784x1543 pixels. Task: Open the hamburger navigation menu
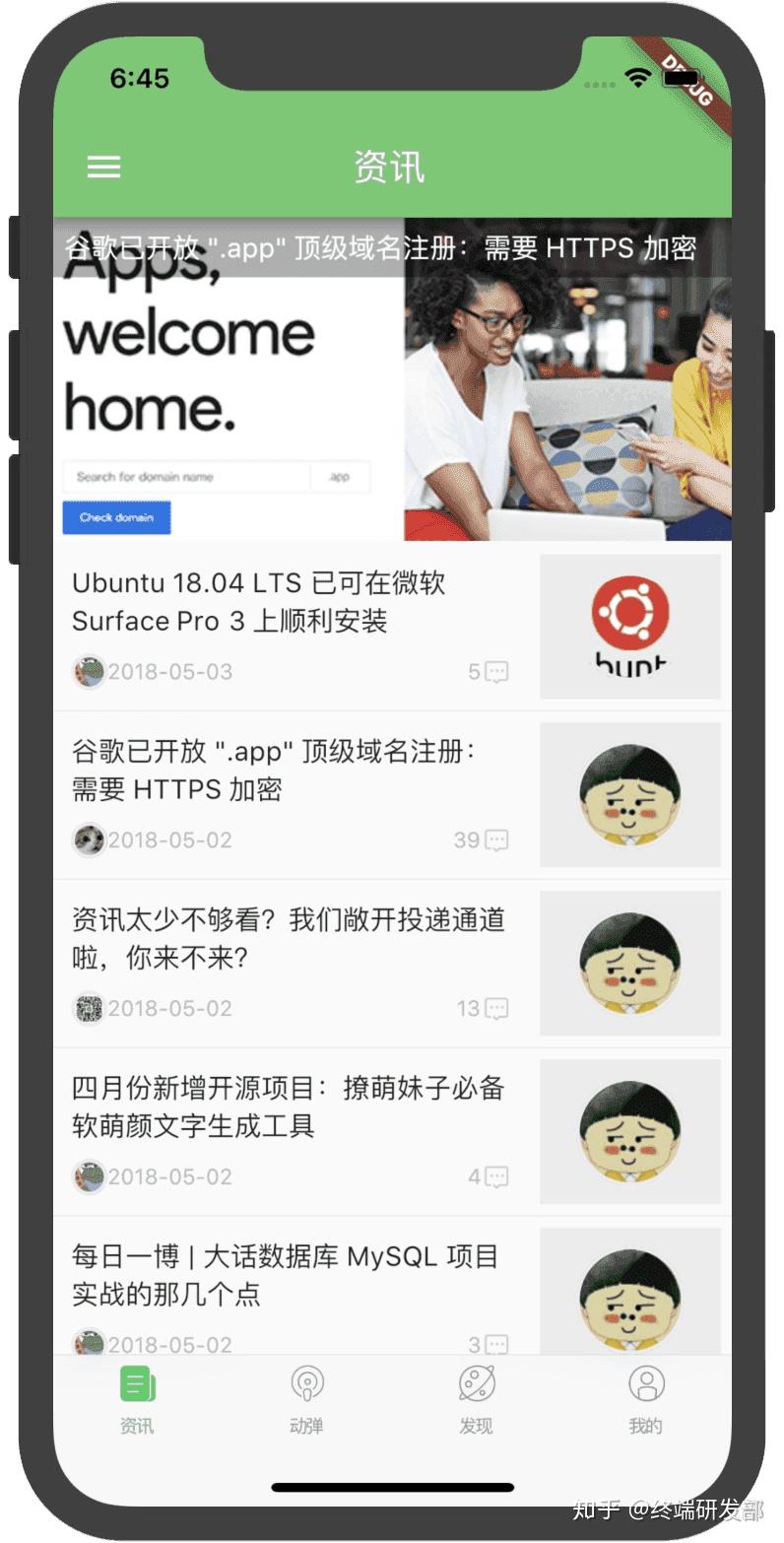tap(103, 168)
